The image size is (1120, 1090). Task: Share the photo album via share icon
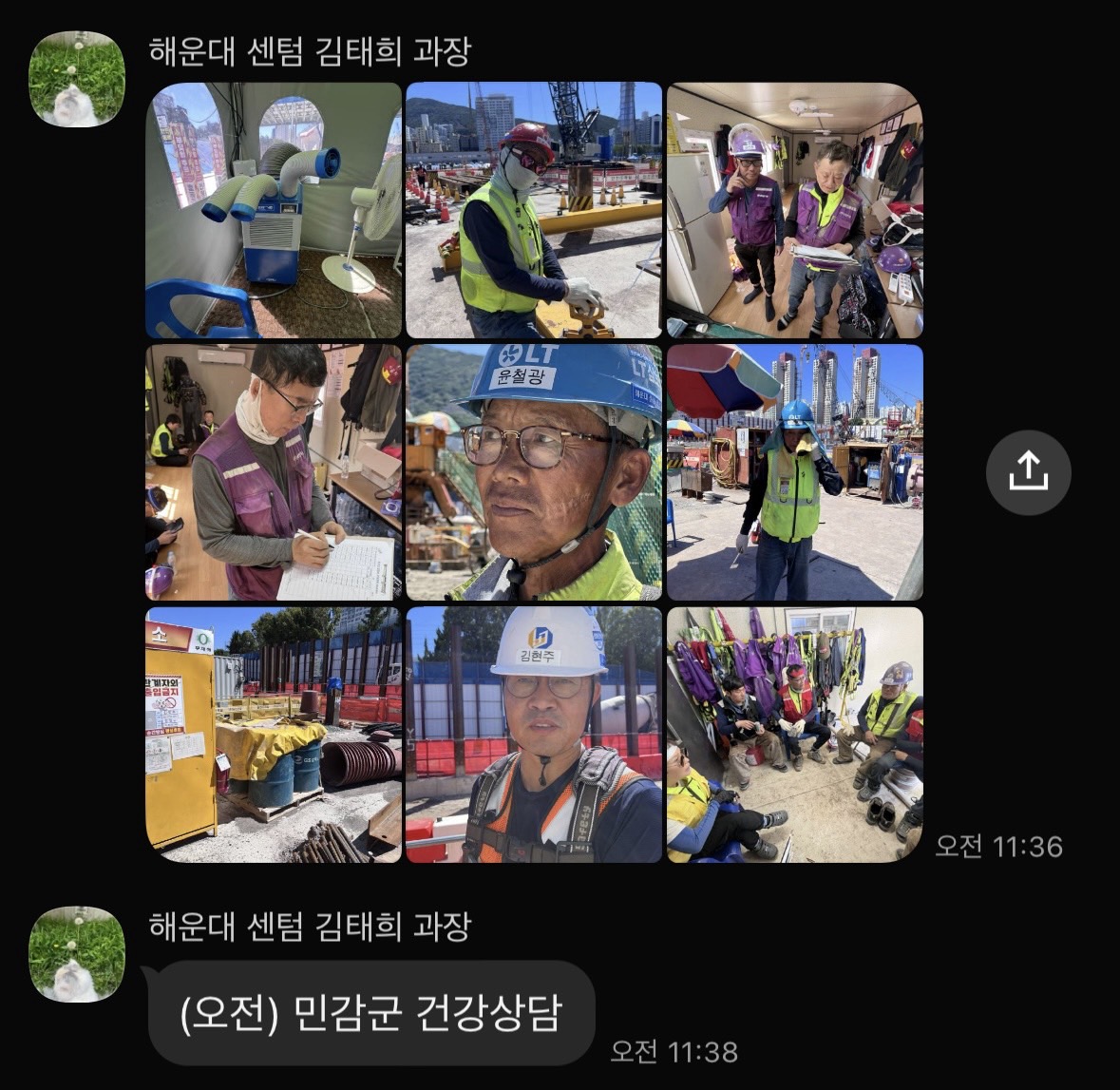pyautogui.click(x=1028, y=472)
